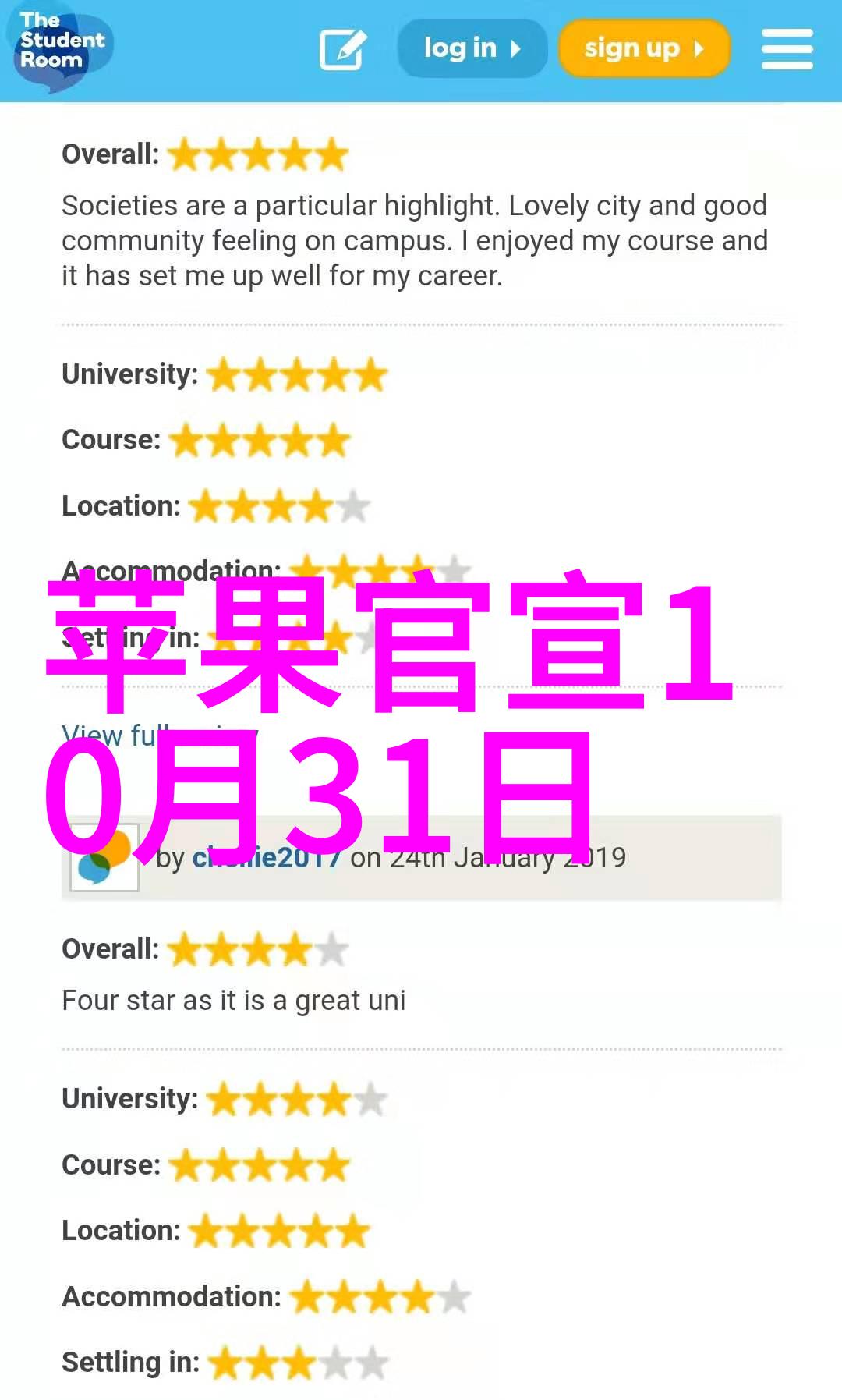Tap the log in button
The width and height of the screenshot is (842, 1400).
[x=472, y=48]
